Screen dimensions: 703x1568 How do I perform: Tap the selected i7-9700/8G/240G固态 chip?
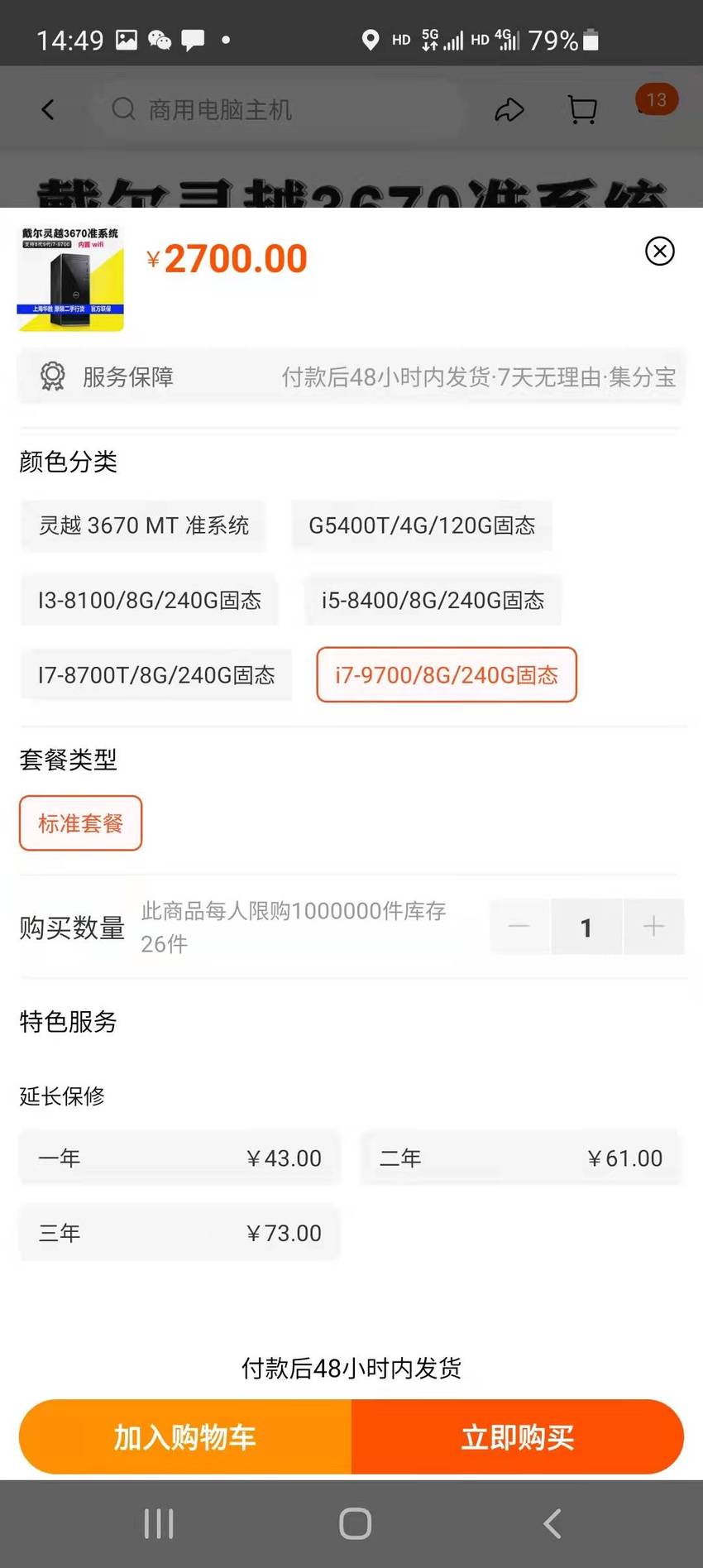point(447,675)
